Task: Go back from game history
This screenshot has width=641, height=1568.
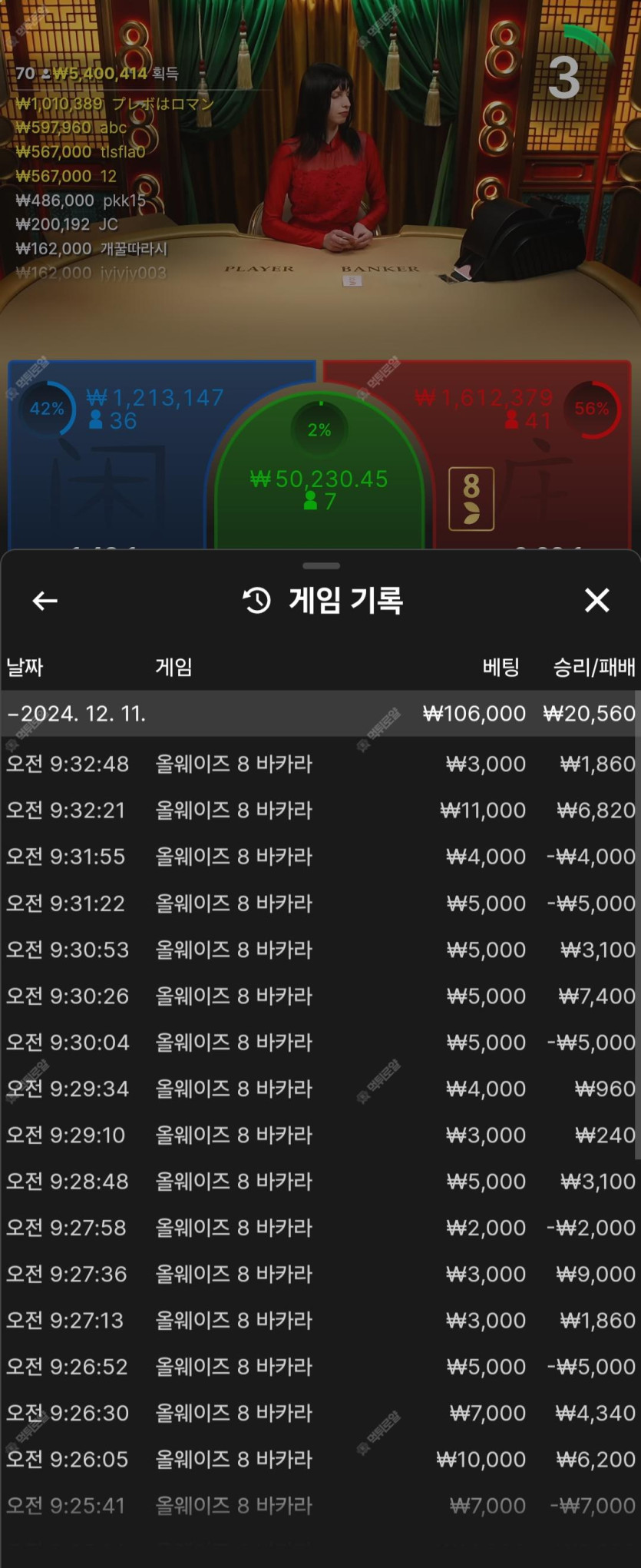Action: 45,601
